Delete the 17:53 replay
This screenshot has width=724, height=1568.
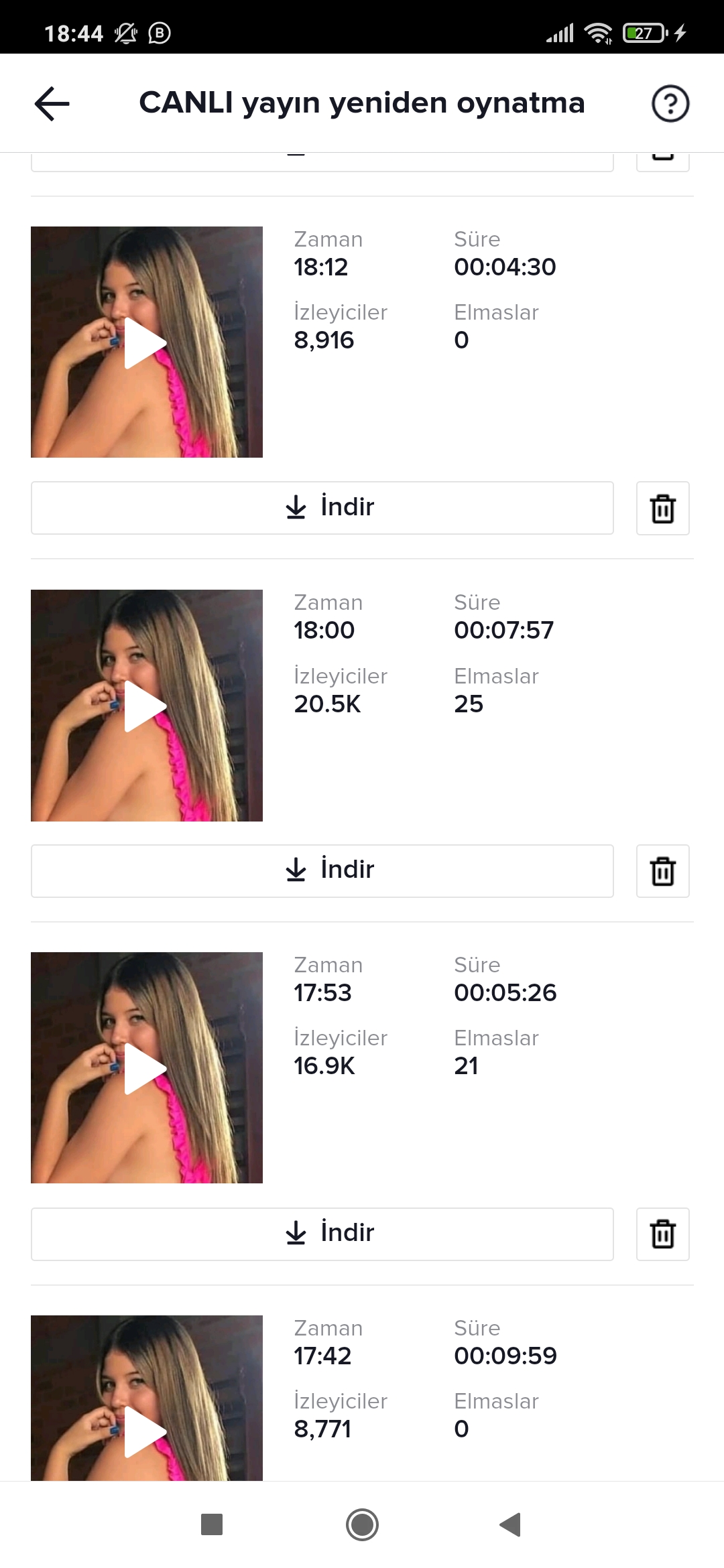663,1234
